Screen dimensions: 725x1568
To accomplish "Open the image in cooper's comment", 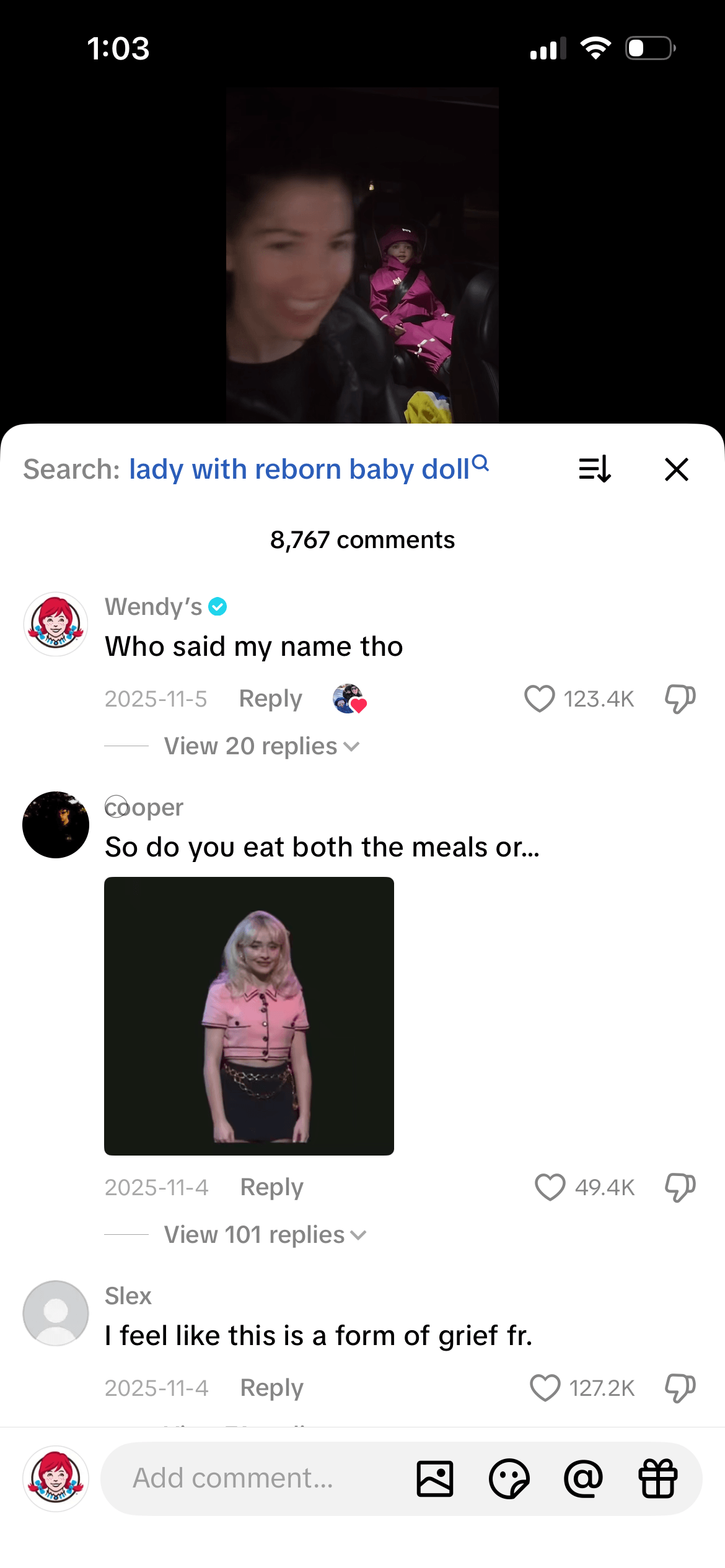I will (x=249, y=1016).
